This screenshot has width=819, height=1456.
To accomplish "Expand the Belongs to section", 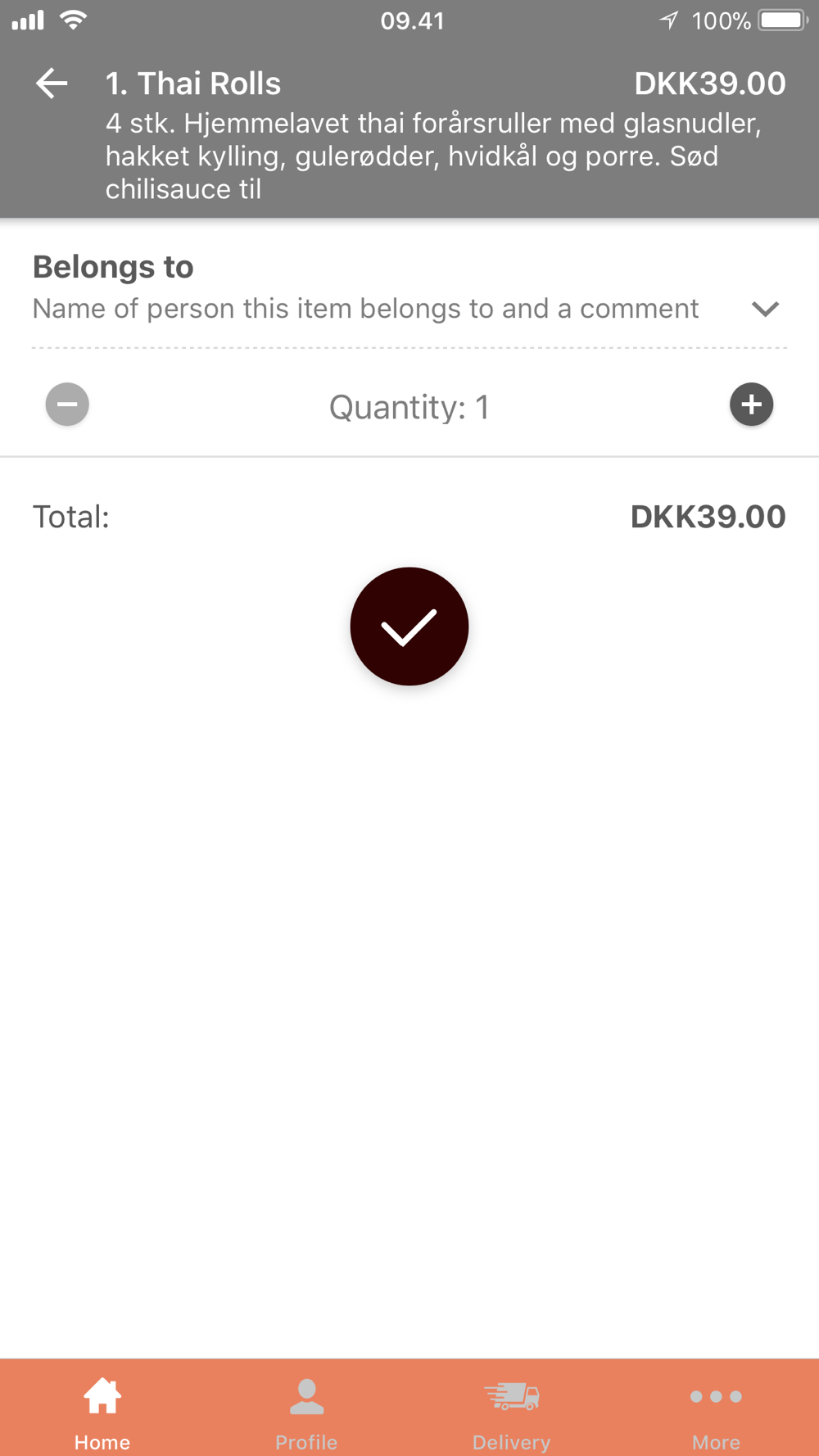I will (765, 309).
